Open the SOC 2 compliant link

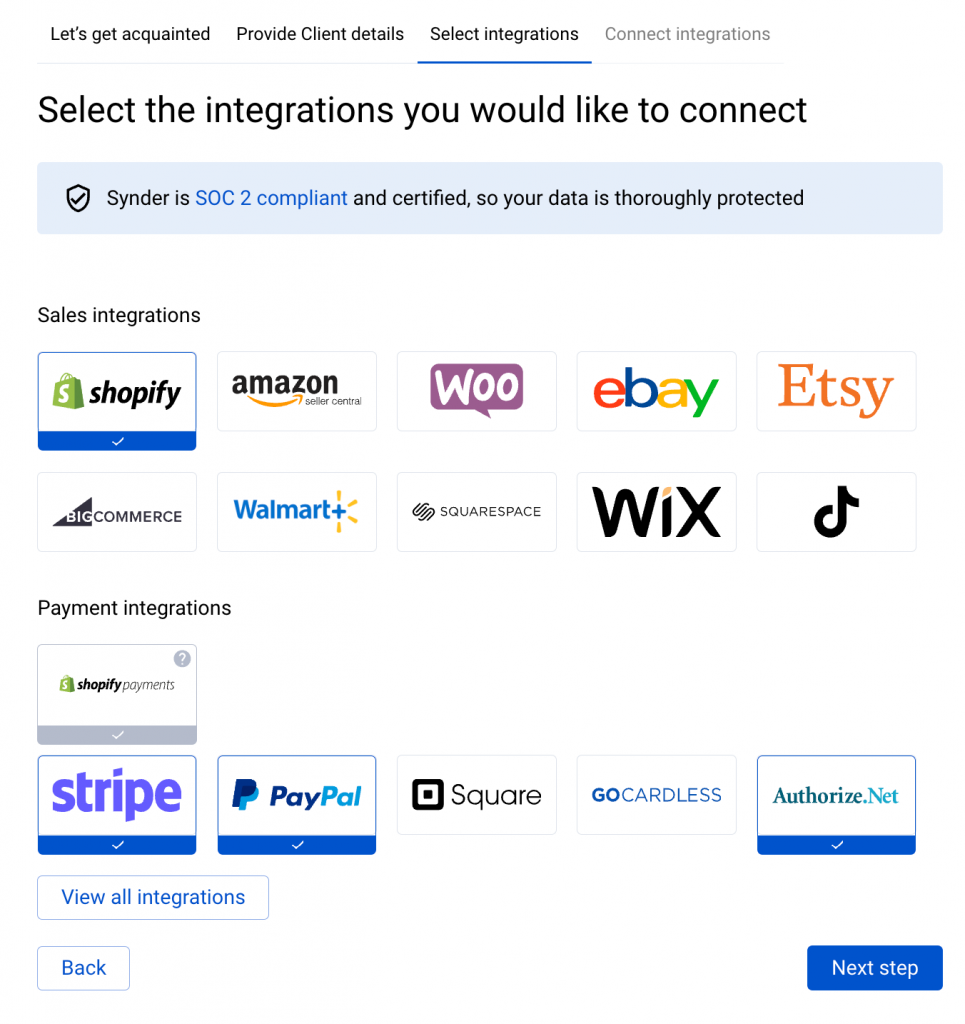[271, 198]
